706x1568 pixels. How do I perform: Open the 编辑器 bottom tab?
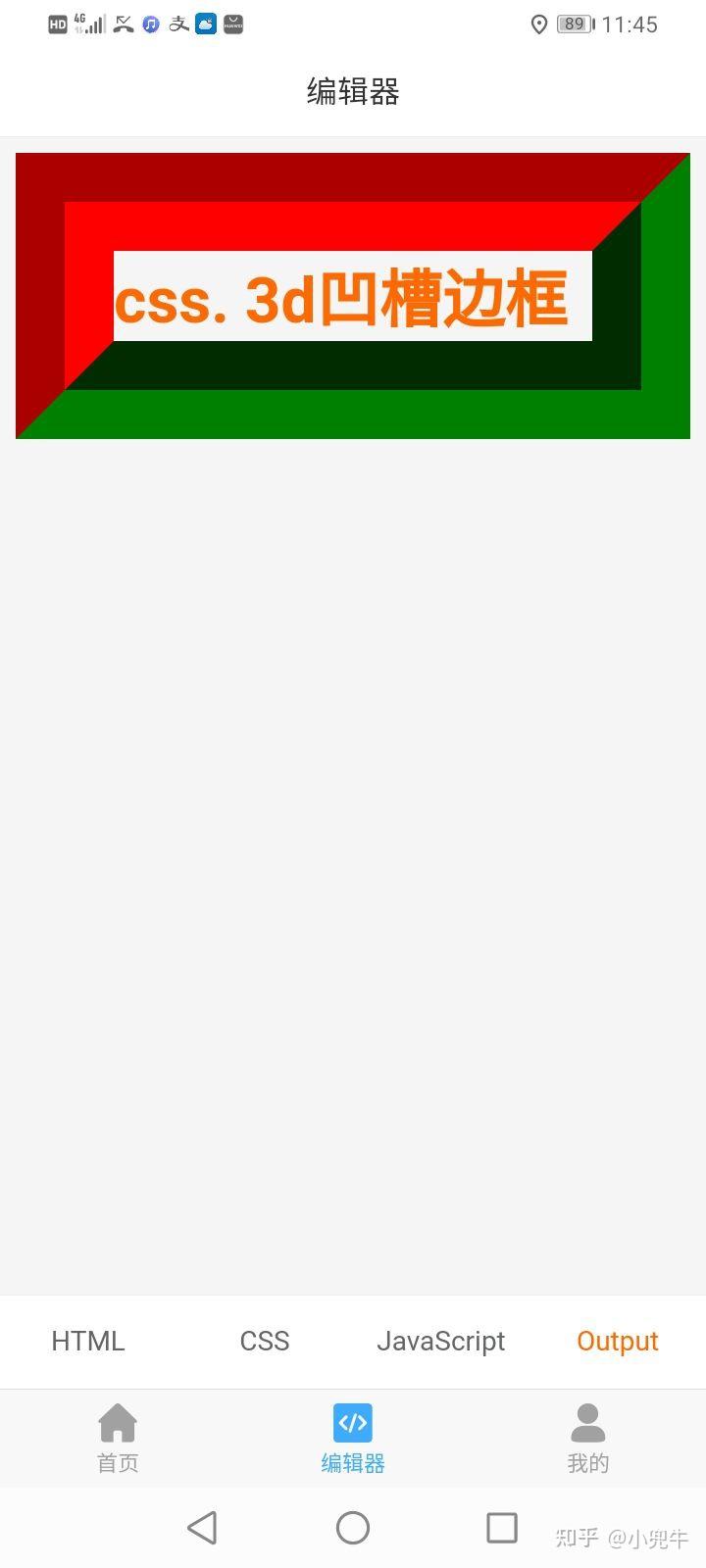[353, 1438]
